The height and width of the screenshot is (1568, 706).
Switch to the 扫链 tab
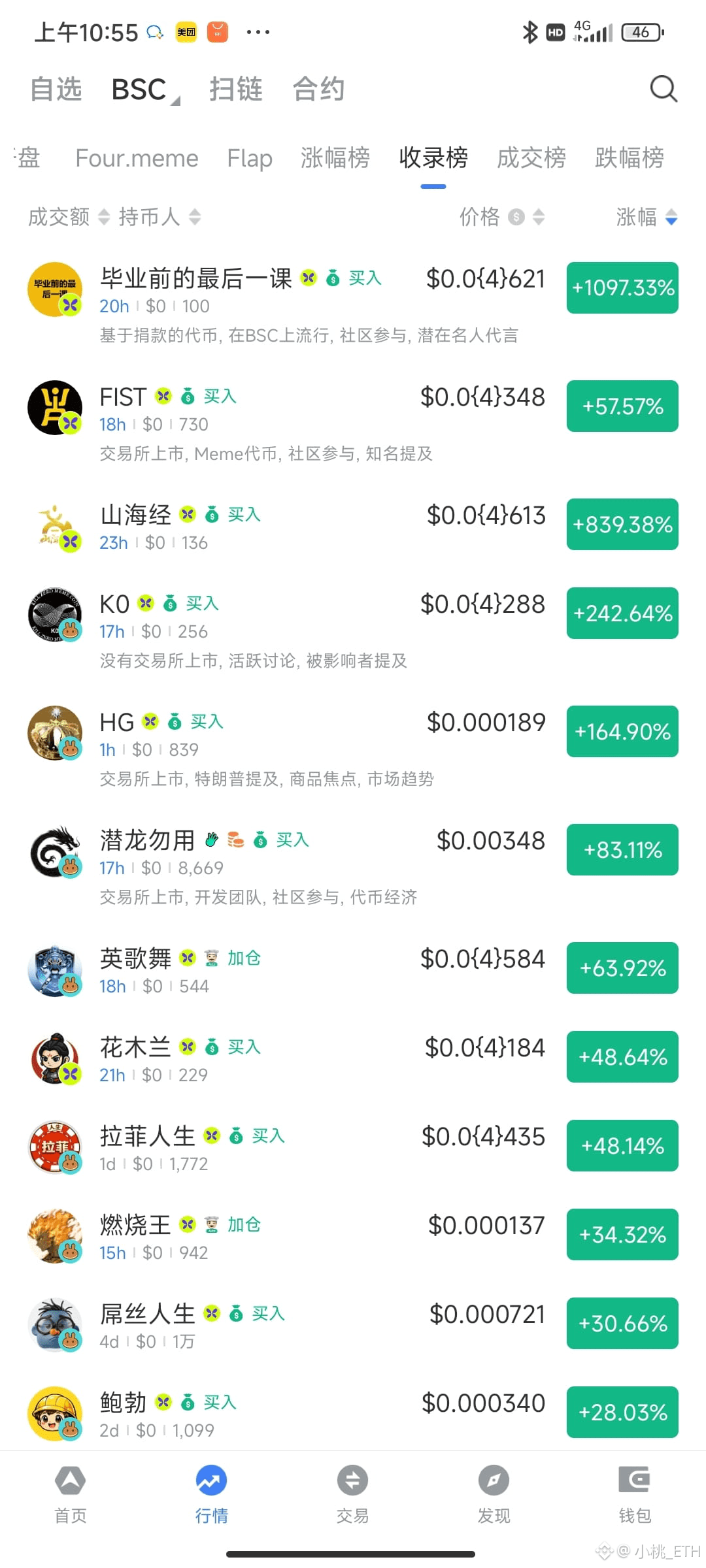point(235,90)
